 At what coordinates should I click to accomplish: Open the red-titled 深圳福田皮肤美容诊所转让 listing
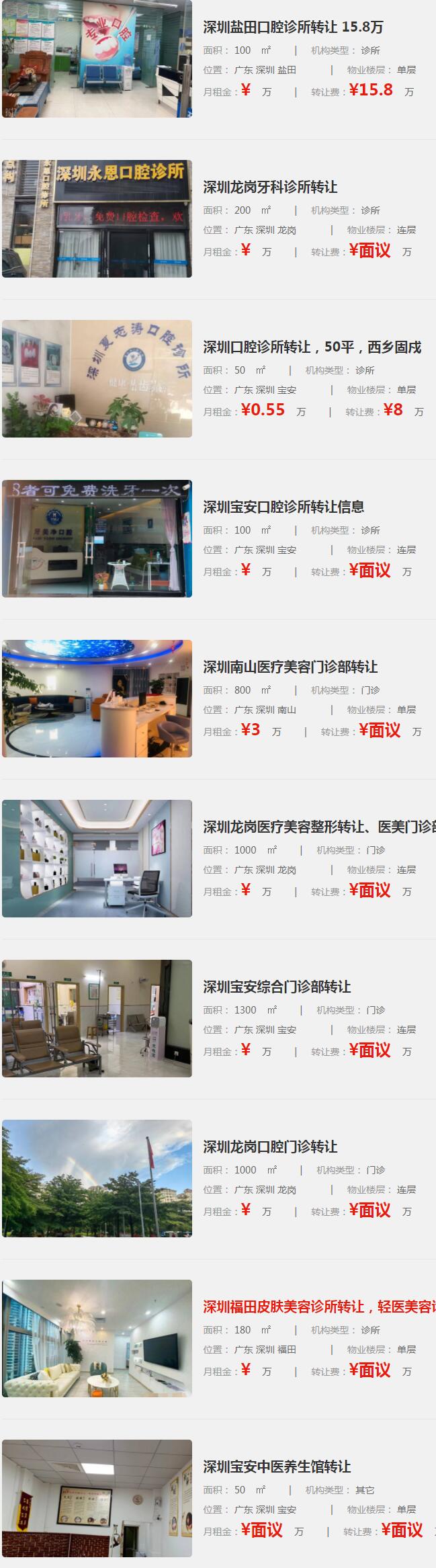pos(318,1307)
